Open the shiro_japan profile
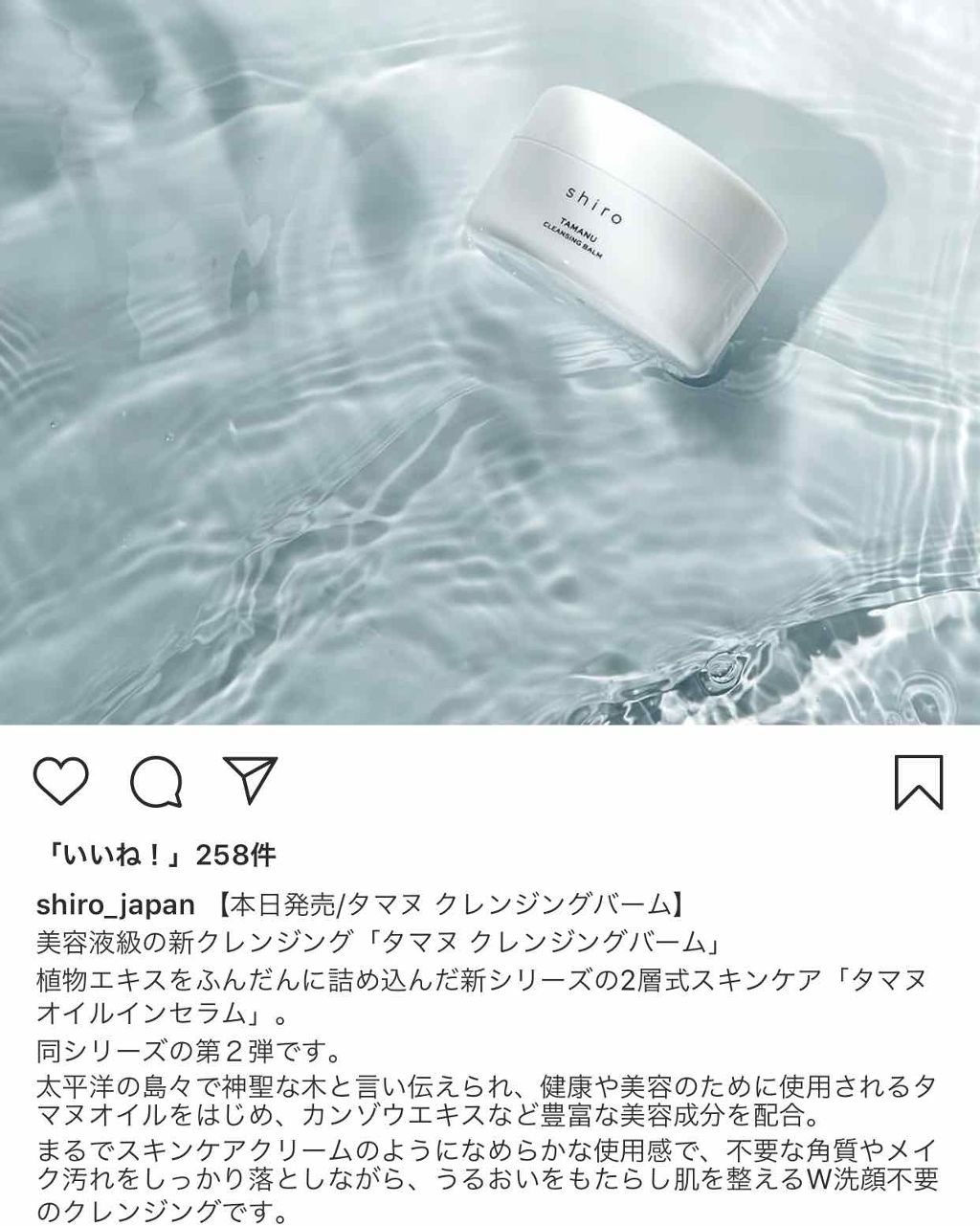The image size is (980, 1226). [x=116, y=904]
